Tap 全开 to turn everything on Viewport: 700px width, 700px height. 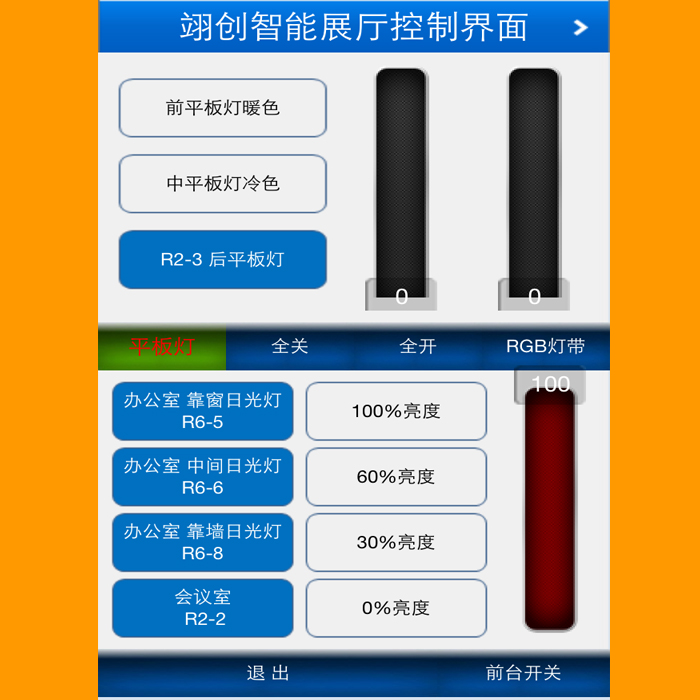418,347
